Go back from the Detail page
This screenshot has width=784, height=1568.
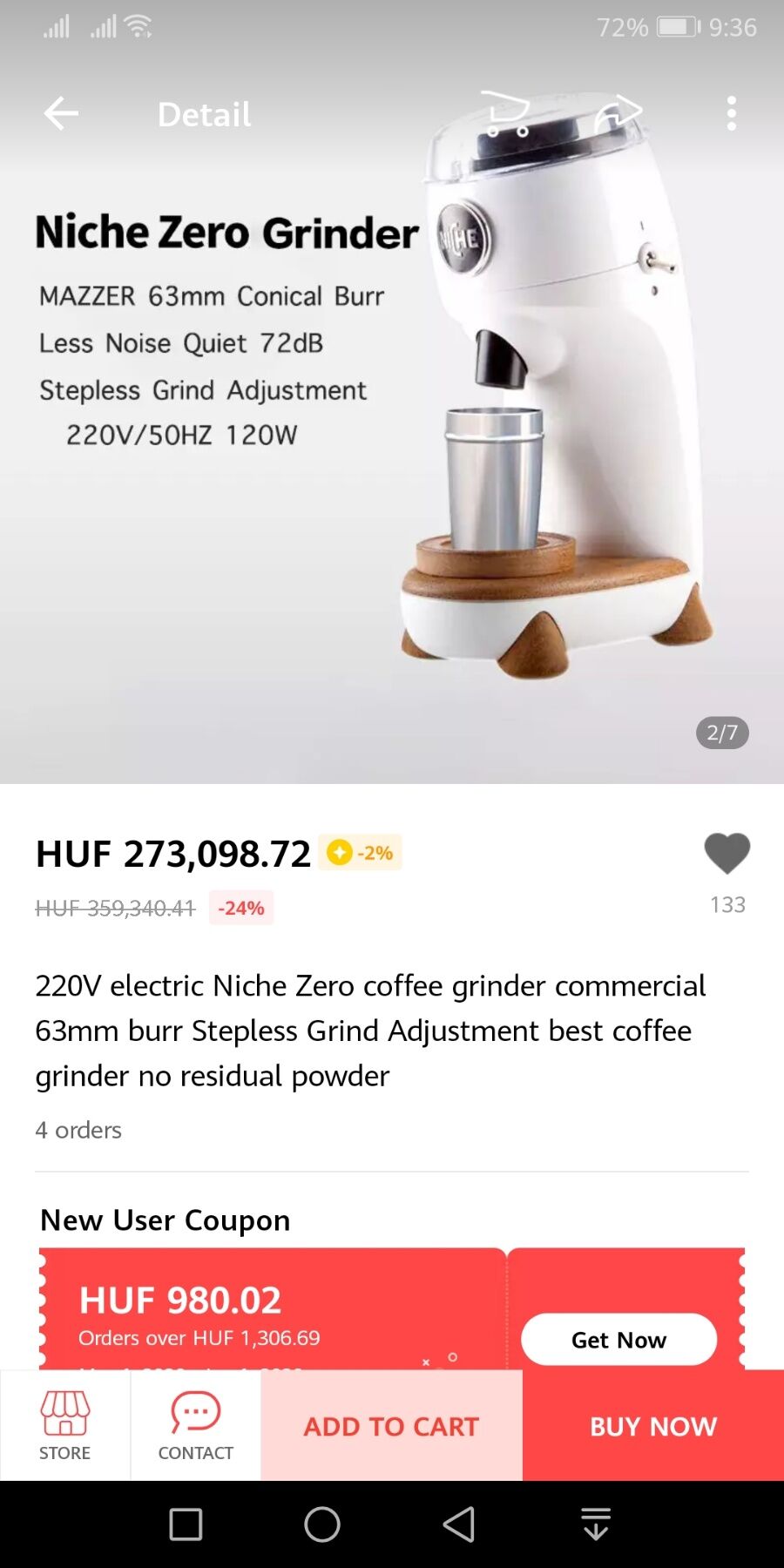tap(61, 114)
